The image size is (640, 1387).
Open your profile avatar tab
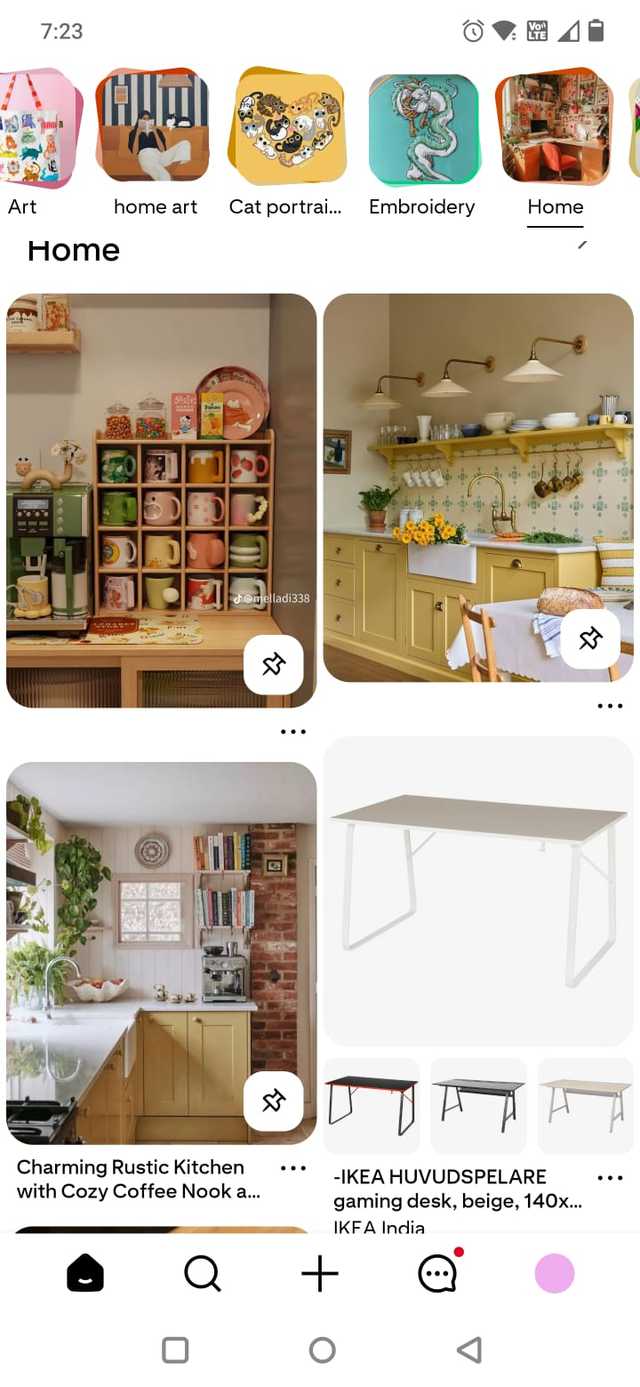pos(554,1273)
